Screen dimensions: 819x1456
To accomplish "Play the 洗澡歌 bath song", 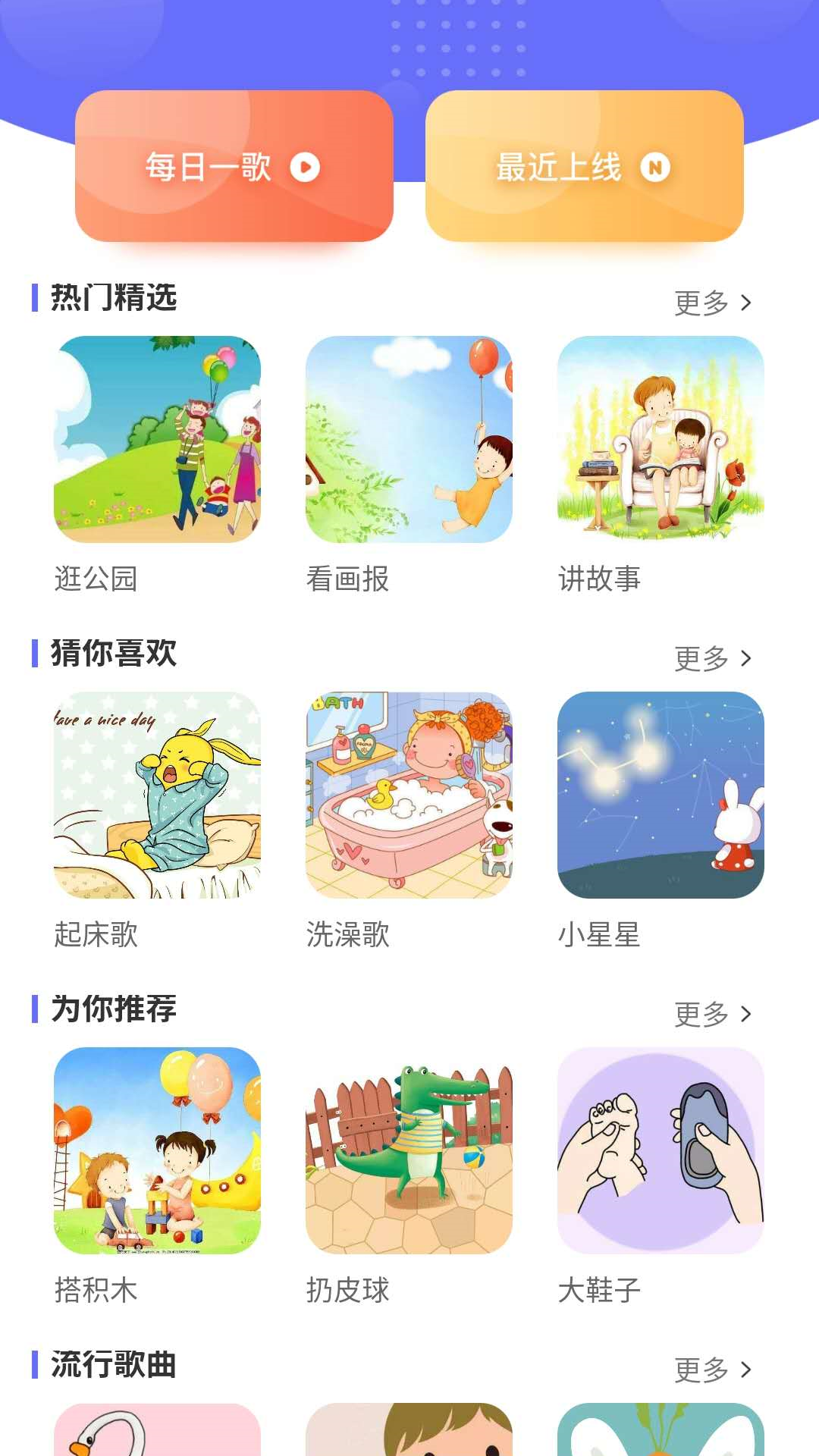I will (409, 795).
